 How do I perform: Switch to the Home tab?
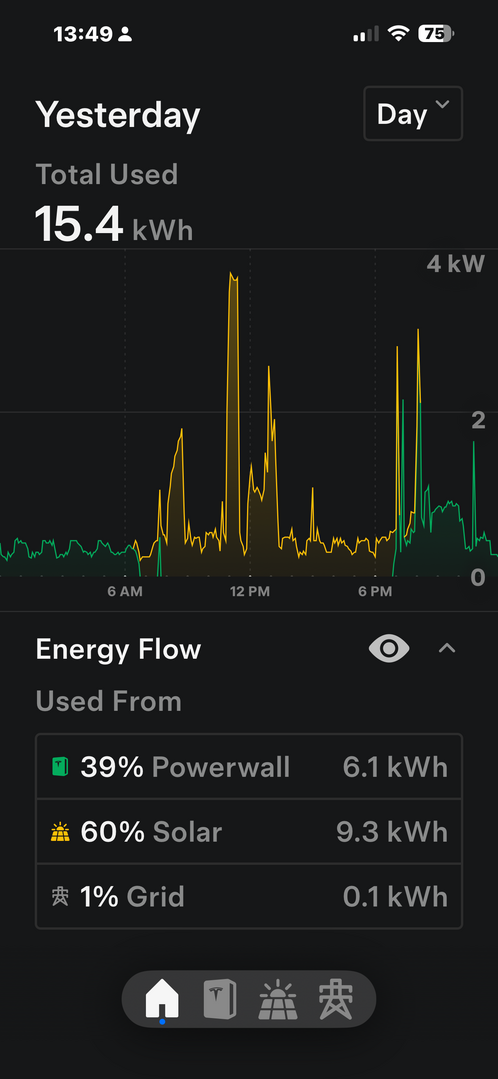click(162, 1000)
